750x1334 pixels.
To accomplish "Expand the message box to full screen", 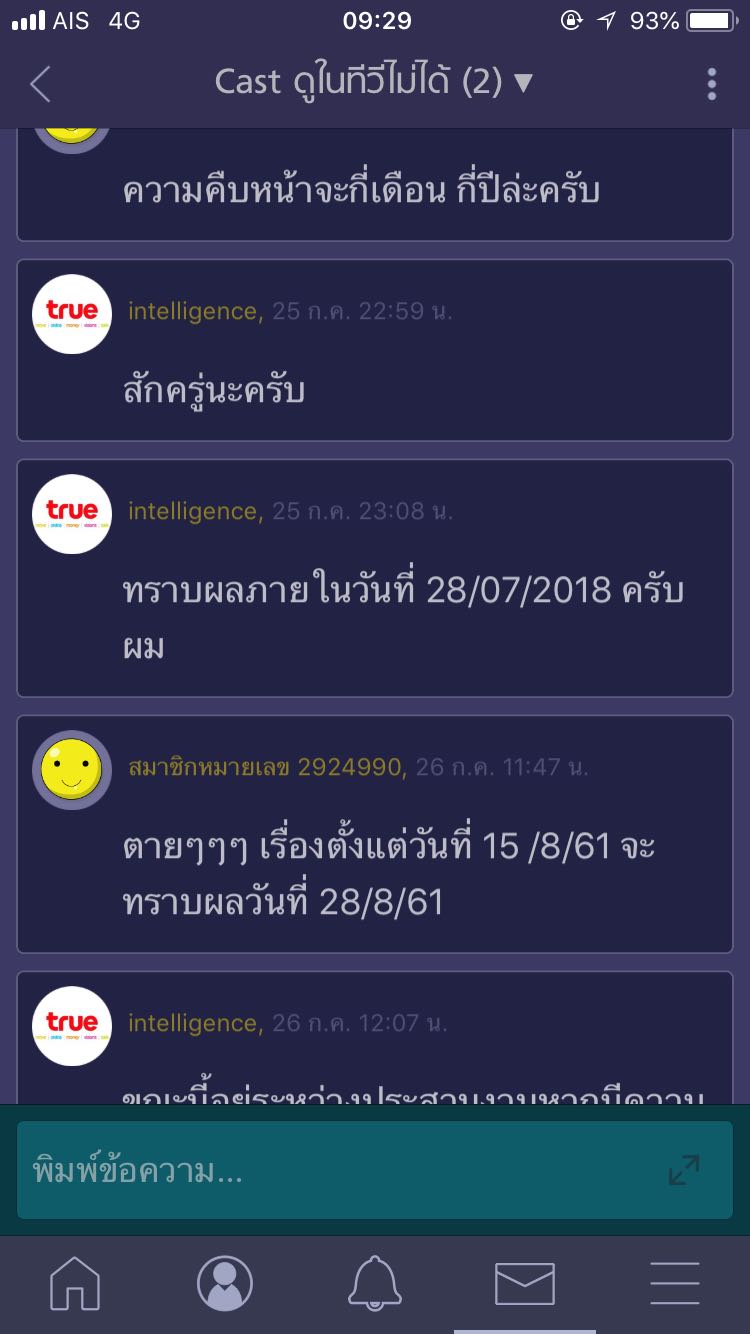I will [x=684, y=1170].
